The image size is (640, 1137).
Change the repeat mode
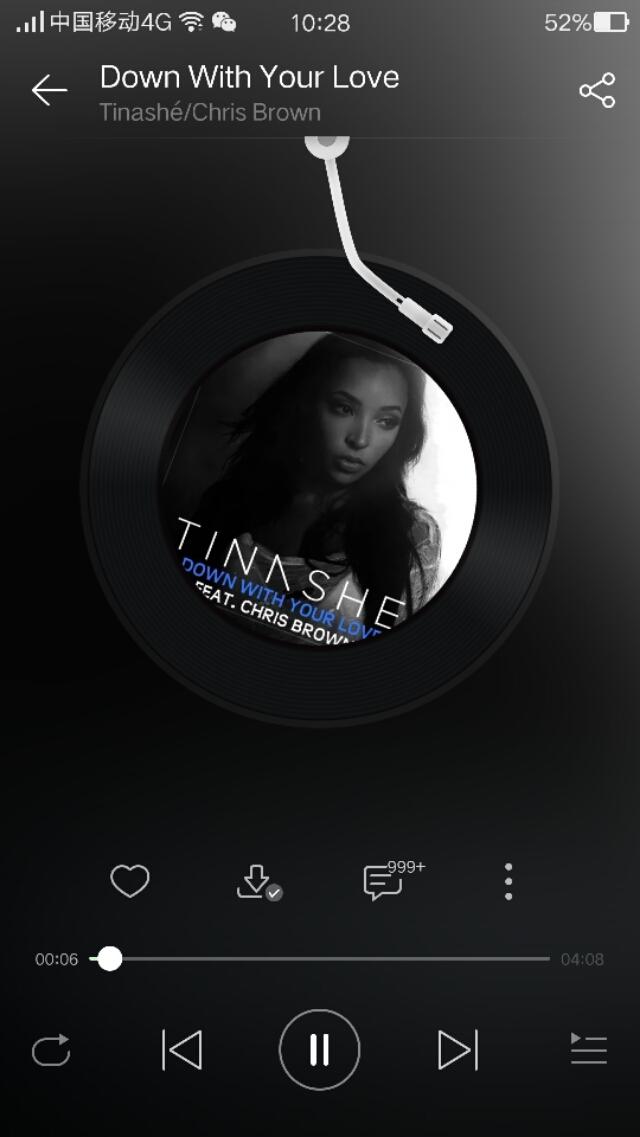[x=51, y=1050]
